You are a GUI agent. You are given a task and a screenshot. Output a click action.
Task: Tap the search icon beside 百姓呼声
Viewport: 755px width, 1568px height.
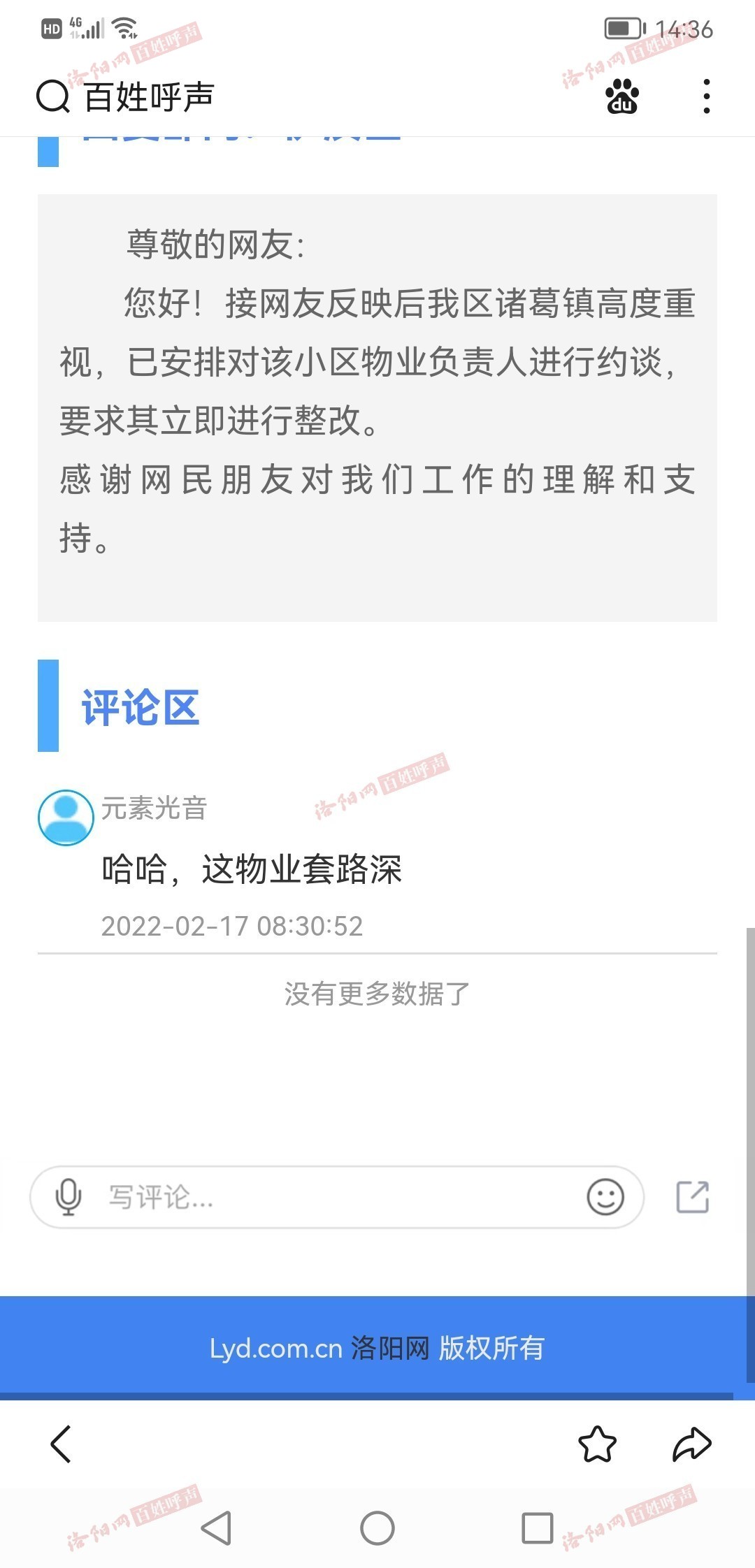(53, 96)
